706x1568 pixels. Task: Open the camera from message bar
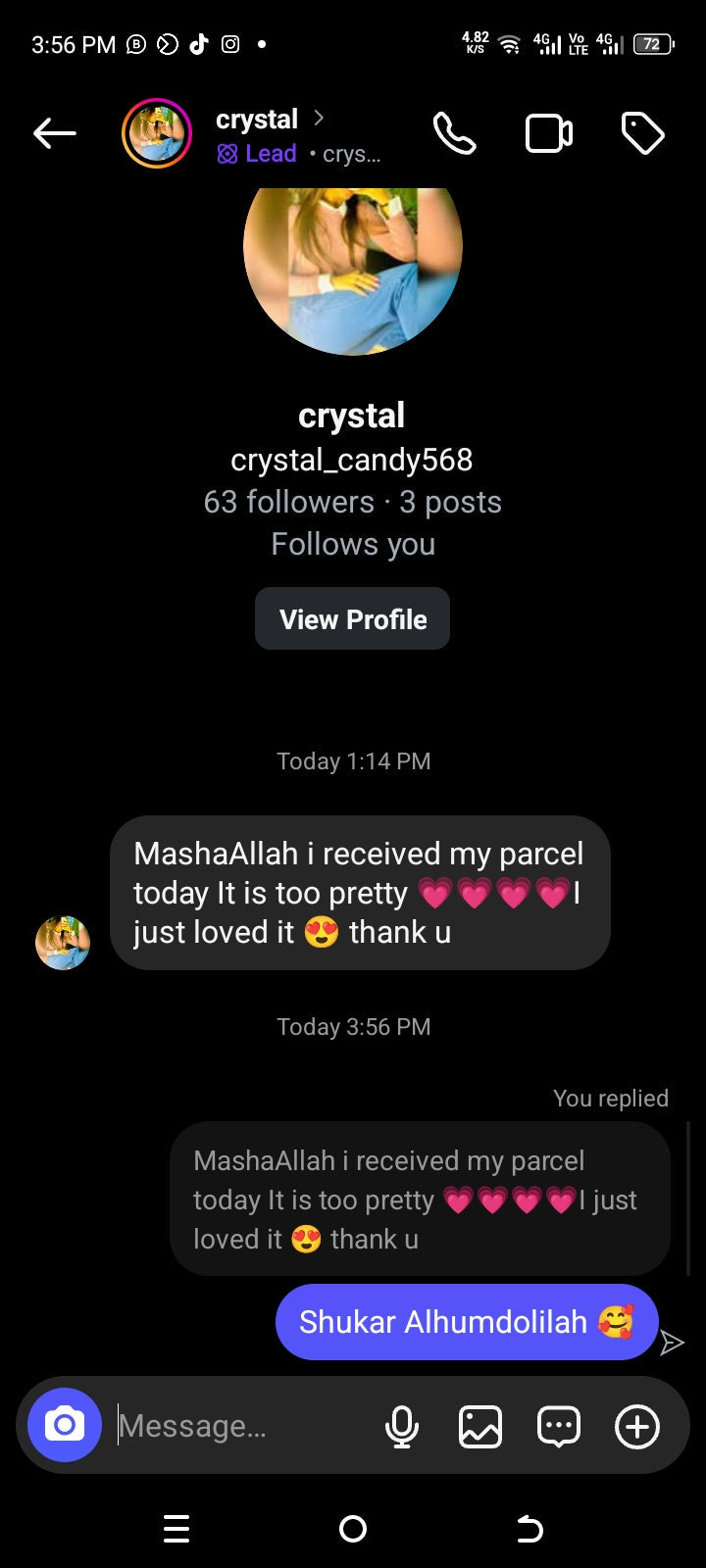[x=65, y=1425]
